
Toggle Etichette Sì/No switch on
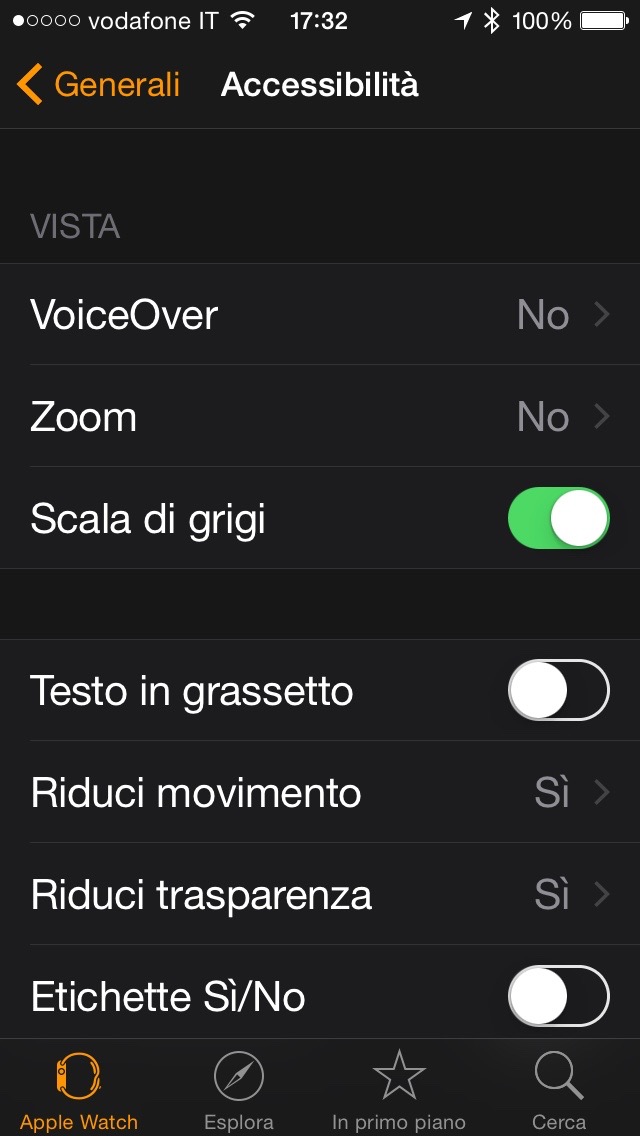(x=558, y=997)
